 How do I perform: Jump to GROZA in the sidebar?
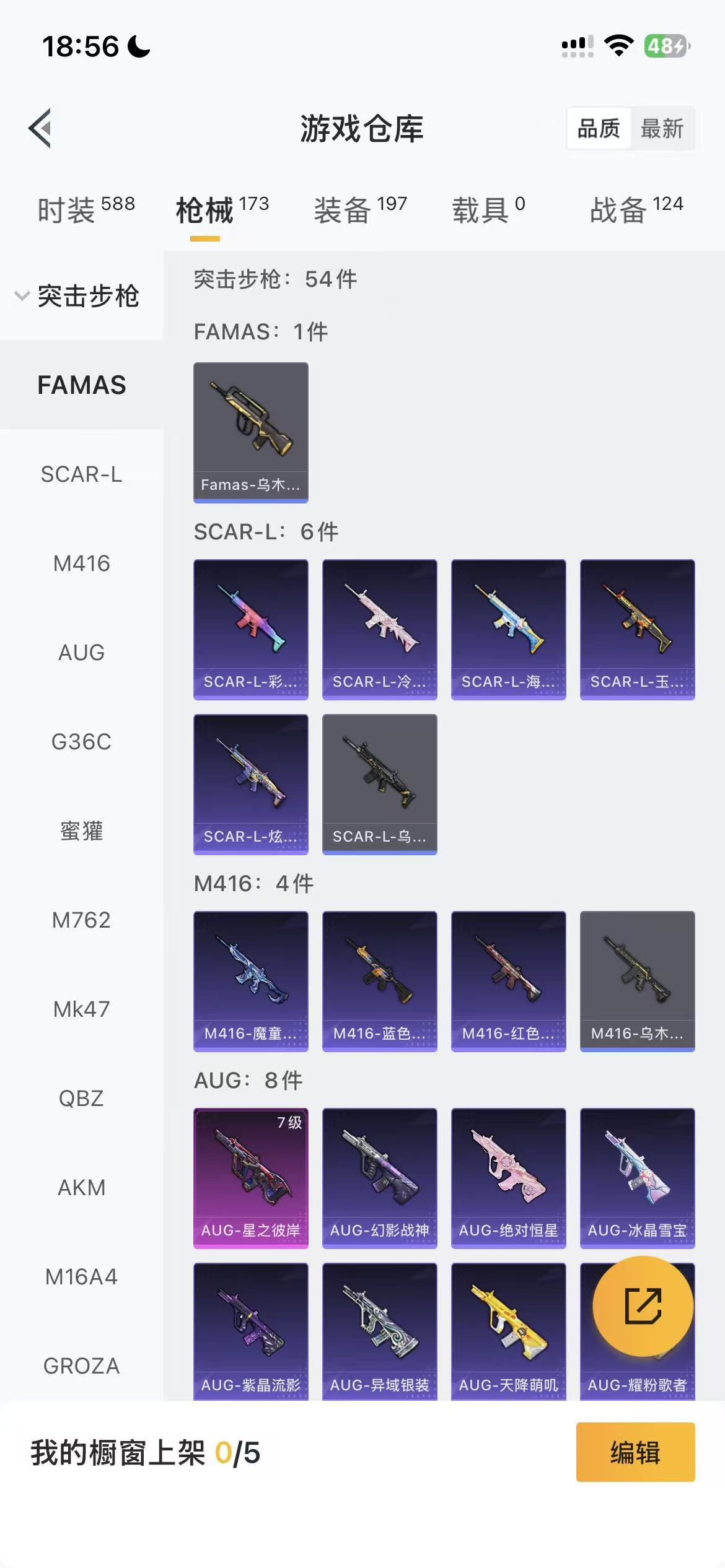pyautogui.click(x=81, y=1366)
